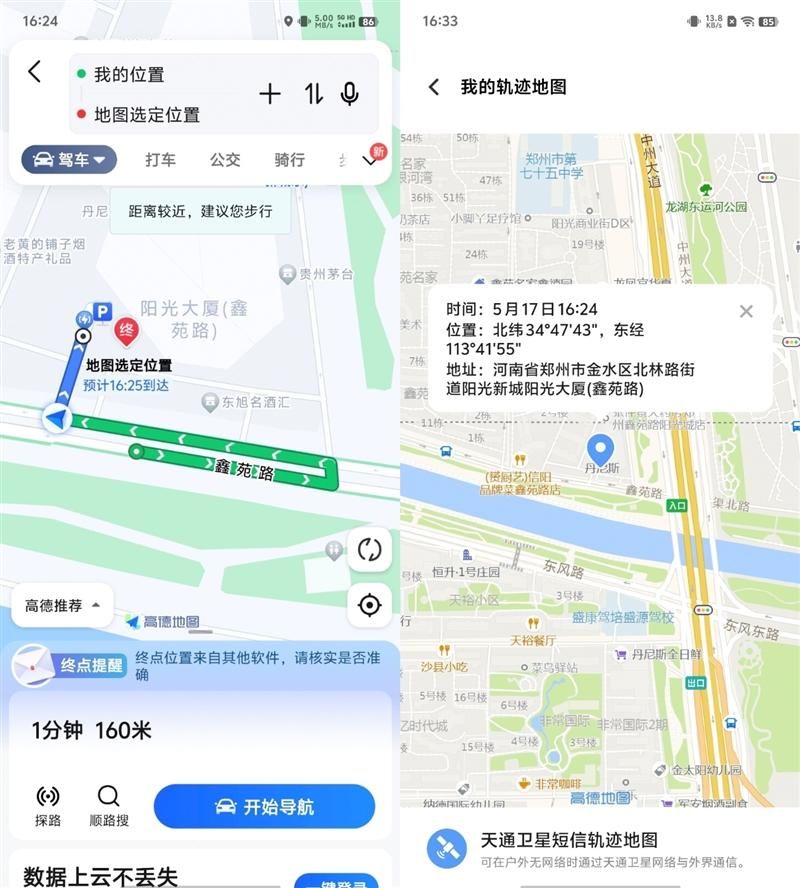
Task: Expand more travel modes chevron
Action: 369,161
